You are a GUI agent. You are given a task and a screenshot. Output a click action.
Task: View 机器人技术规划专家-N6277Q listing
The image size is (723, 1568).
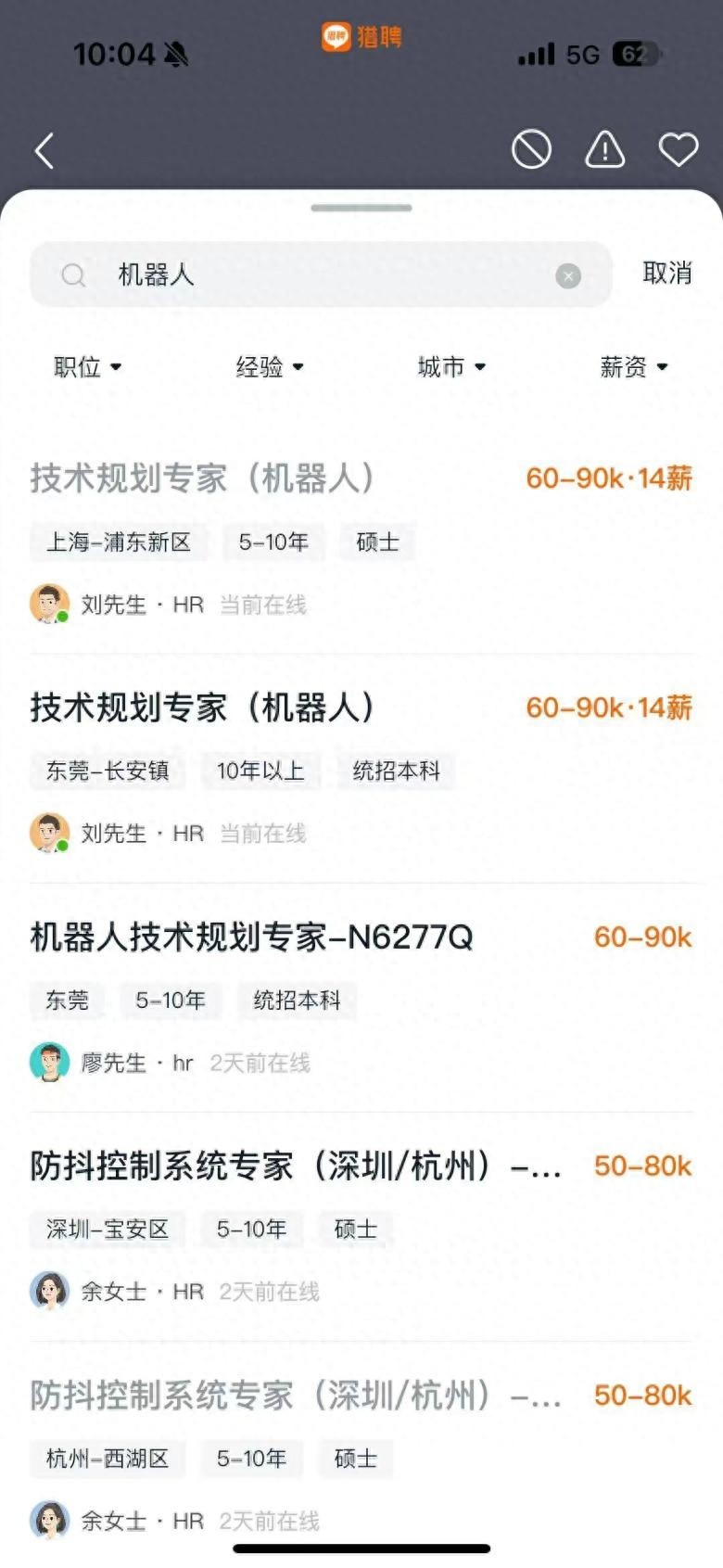pos(251,937)
